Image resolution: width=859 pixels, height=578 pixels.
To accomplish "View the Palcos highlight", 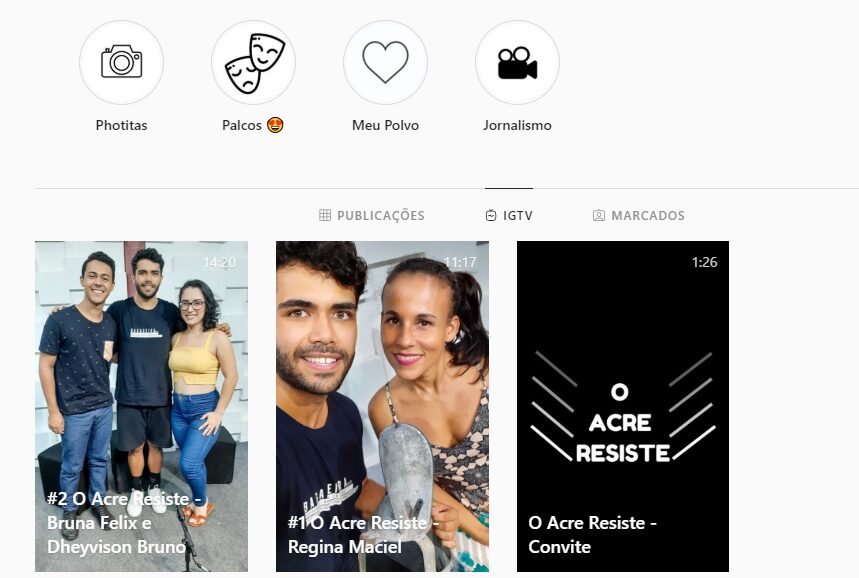I will tap(253, 63).
